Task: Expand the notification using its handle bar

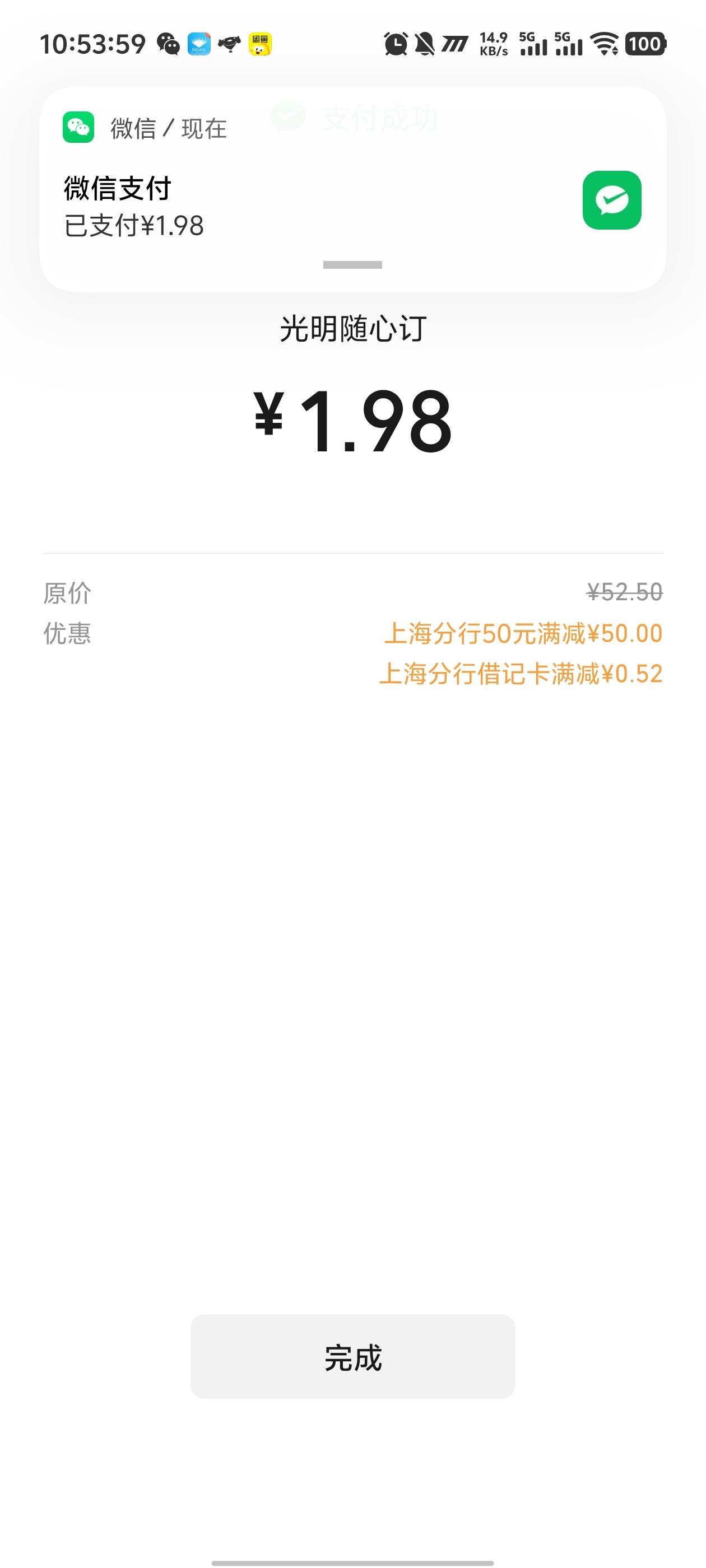Action: tap(352, 265)
